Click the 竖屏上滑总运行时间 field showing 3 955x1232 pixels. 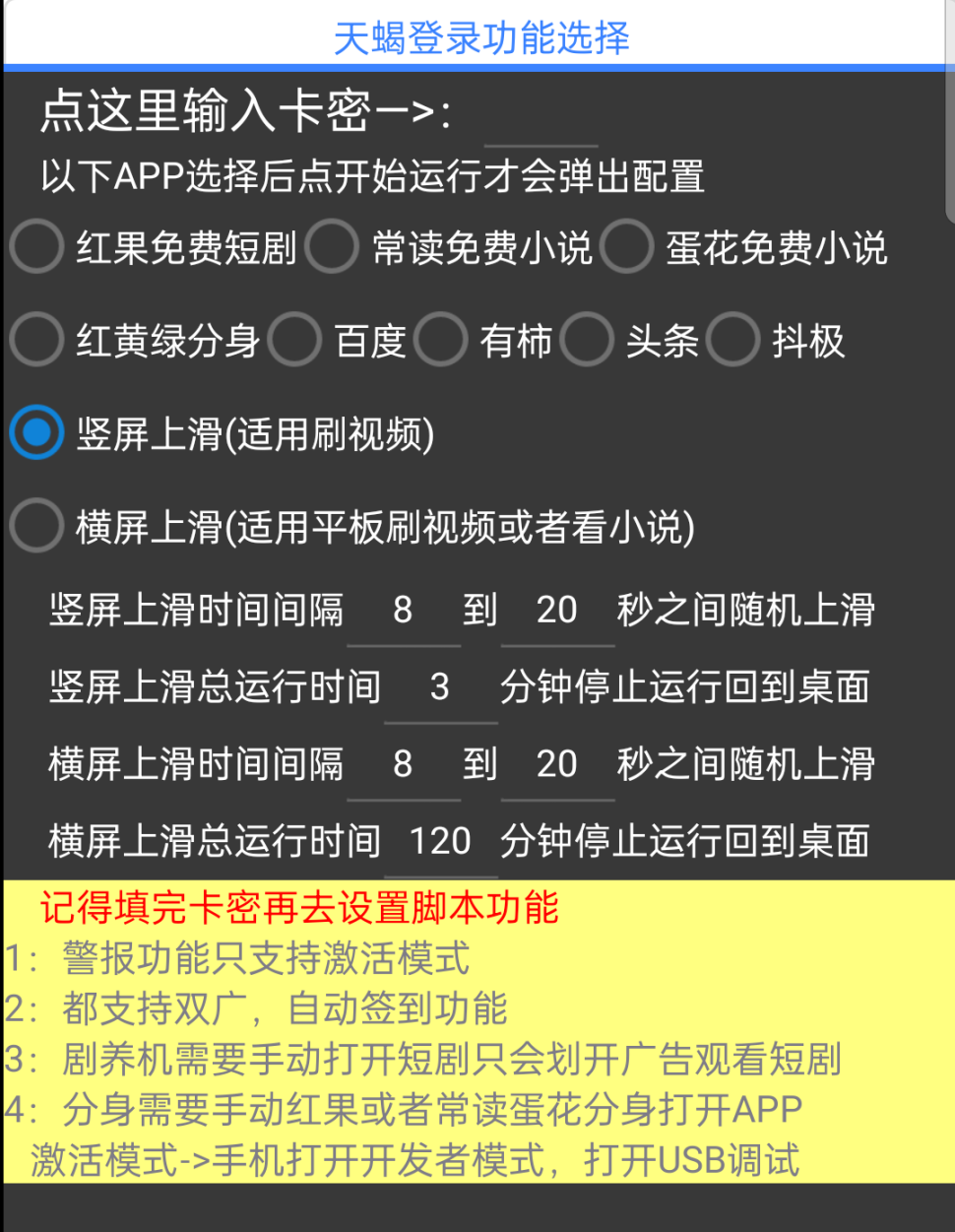440,687
